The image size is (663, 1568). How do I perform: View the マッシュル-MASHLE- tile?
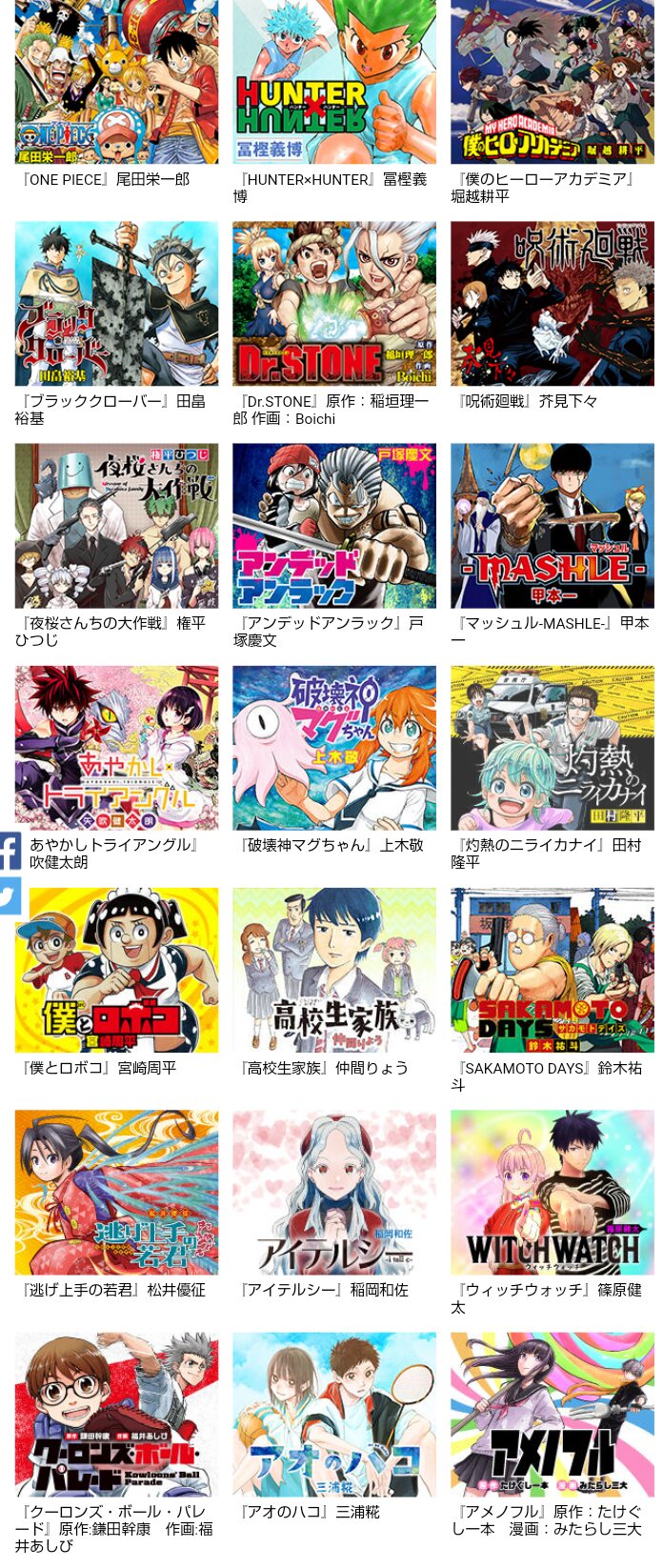[552, 526]
